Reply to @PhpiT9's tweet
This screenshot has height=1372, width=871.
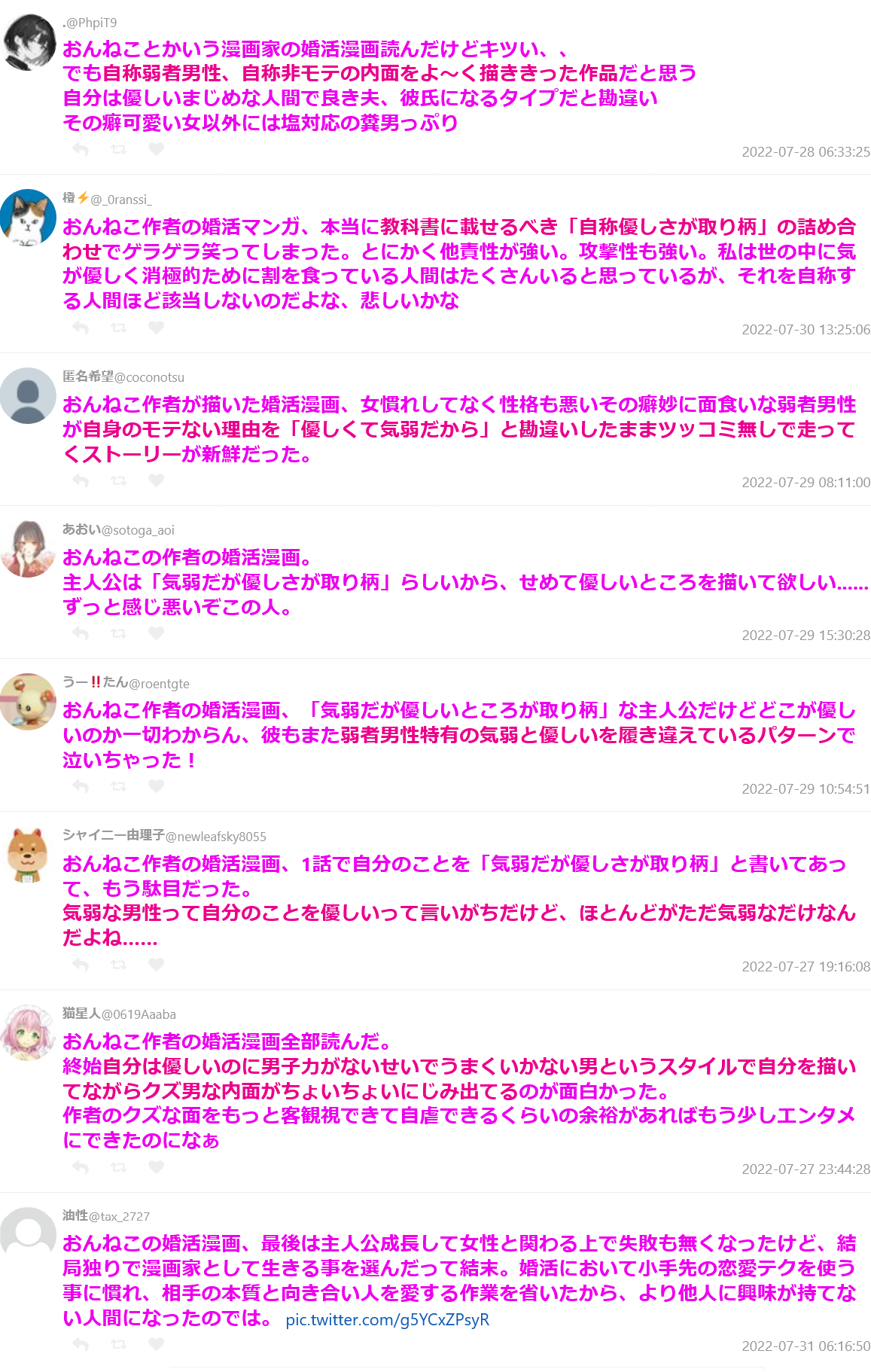[x=81, y=149]
